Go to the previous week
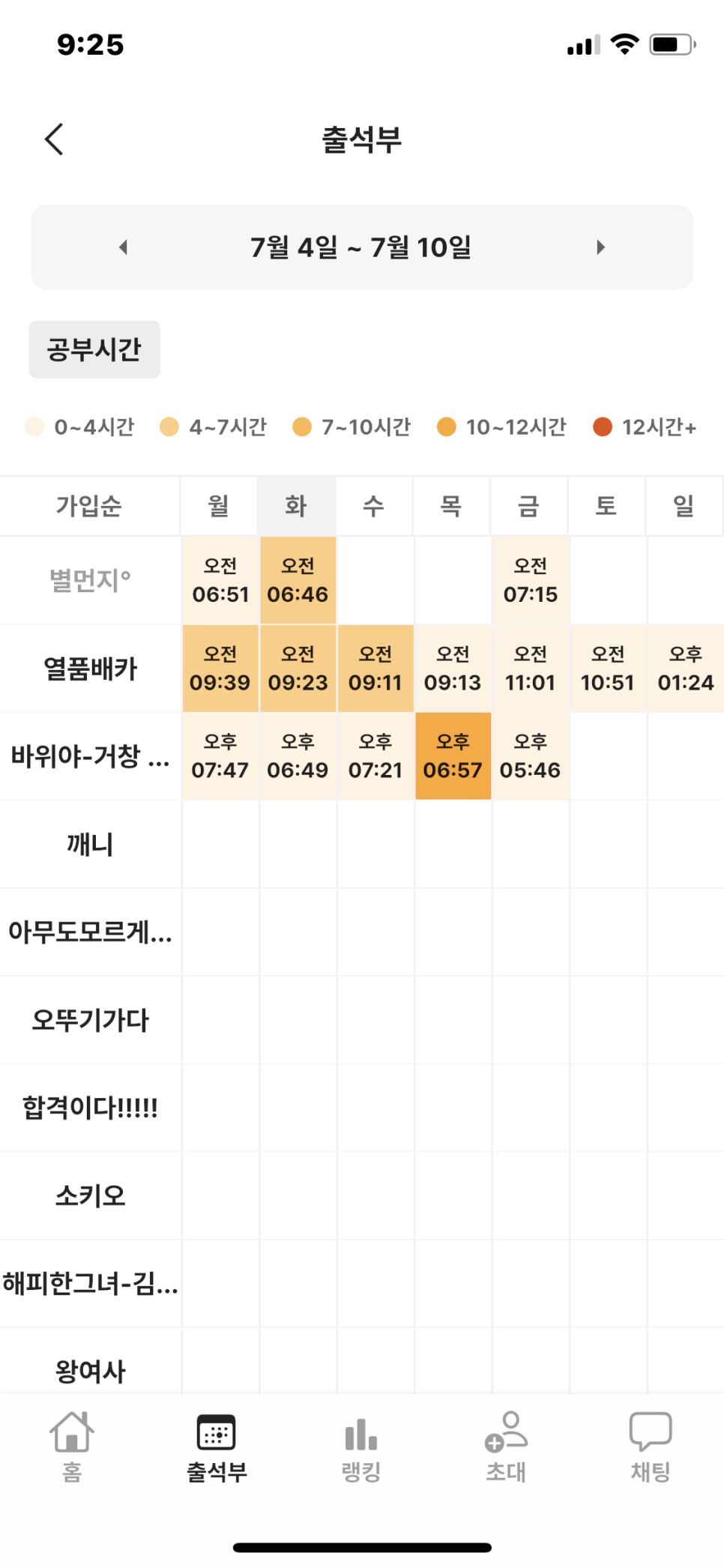This screenshot has width=724, height=1568. click(x=124, y=247)
